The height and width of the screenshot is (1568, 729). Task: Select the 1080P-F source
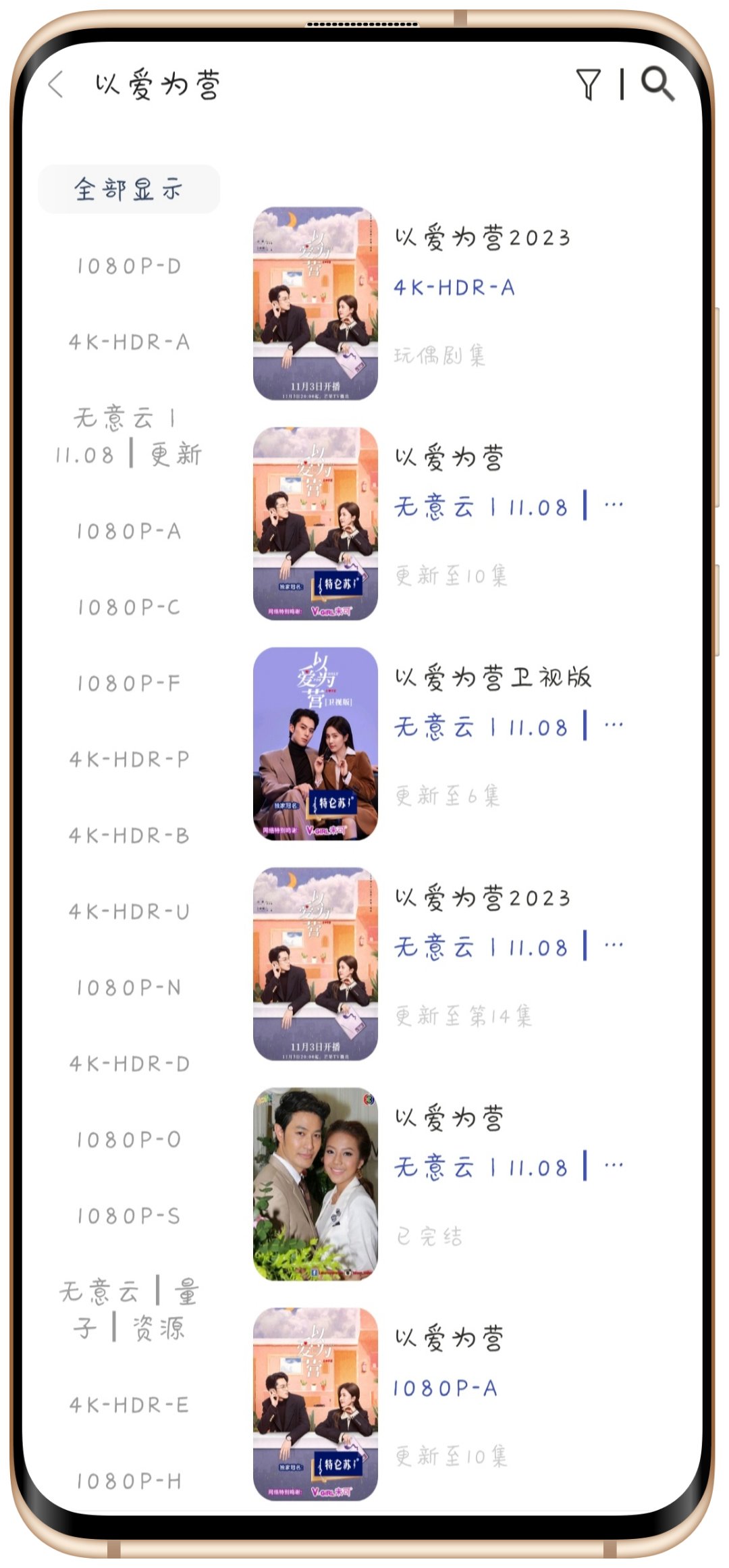coord(129,683)
